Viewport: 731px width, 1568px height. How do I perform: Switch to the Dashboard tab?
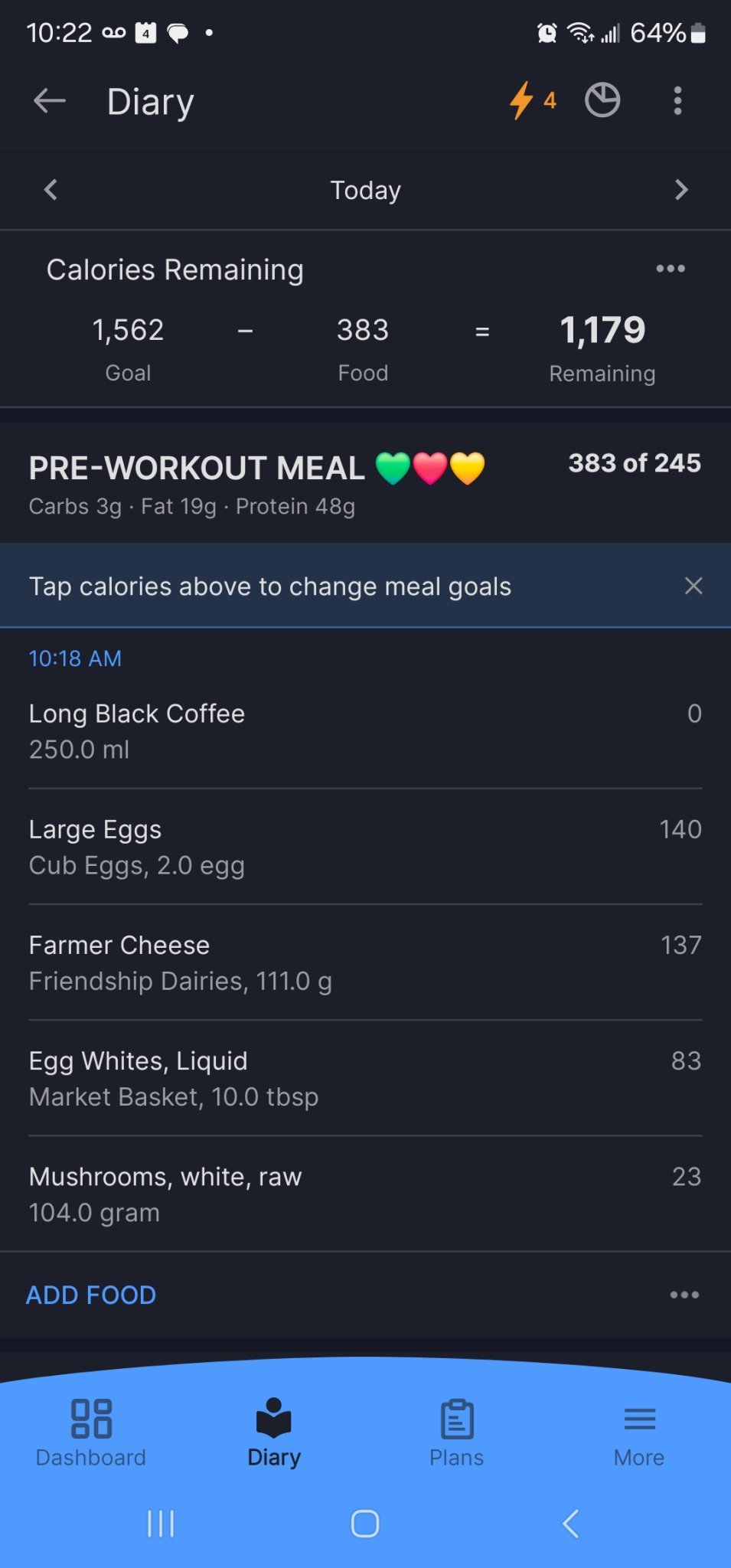[x=91, y=1432]
